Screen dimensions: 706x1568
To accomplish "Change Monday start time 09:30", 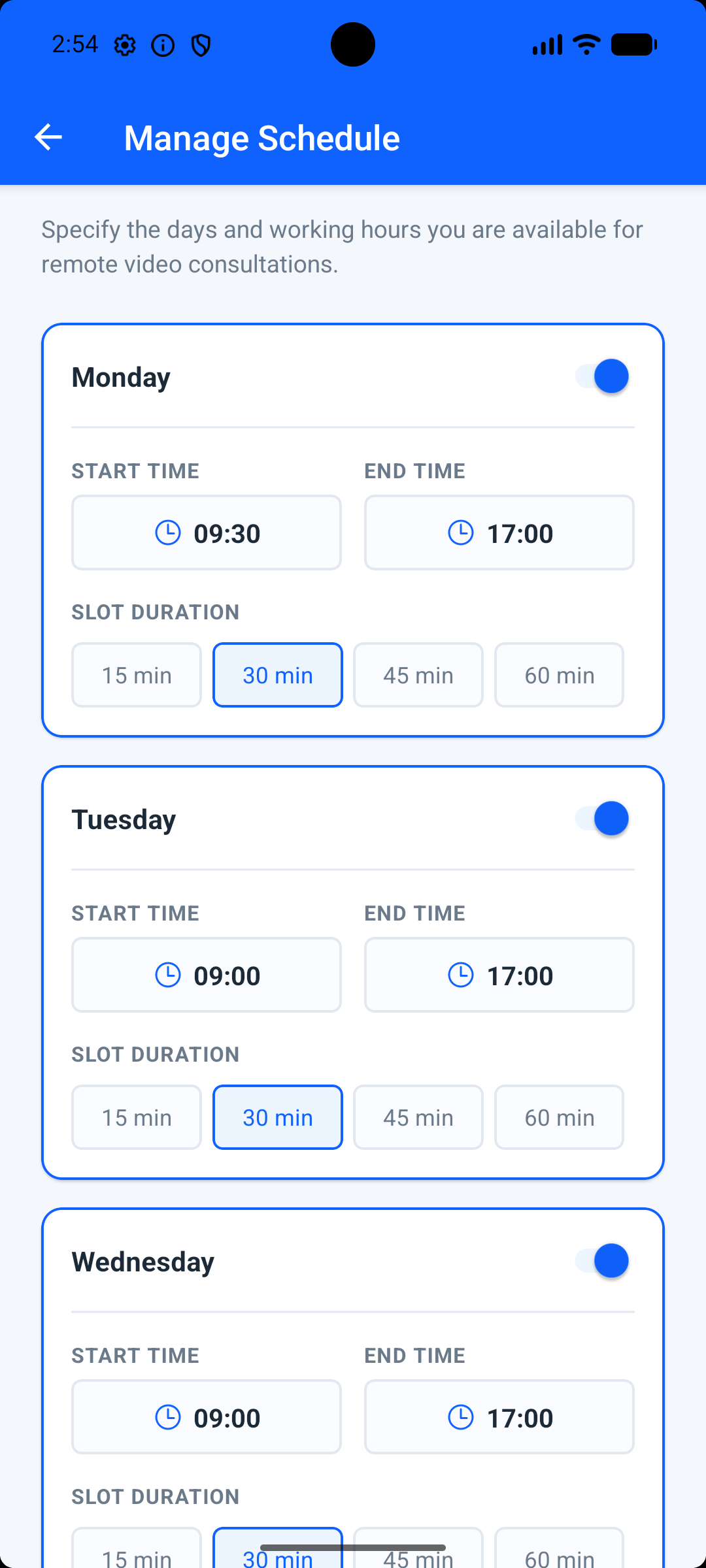I will tap(207, 532).
